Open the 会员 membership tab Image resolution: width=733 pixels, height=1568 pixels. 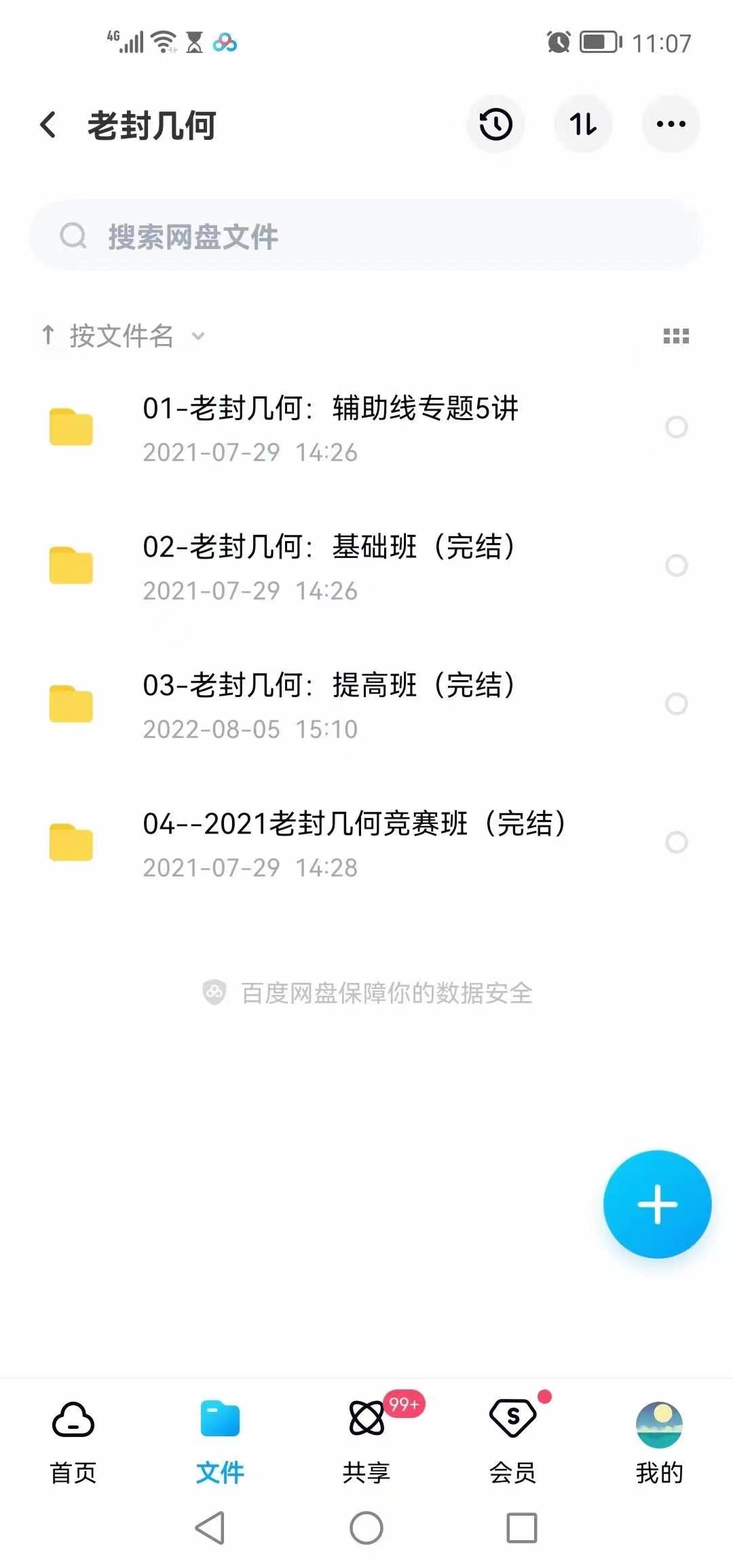(512, 1432)
